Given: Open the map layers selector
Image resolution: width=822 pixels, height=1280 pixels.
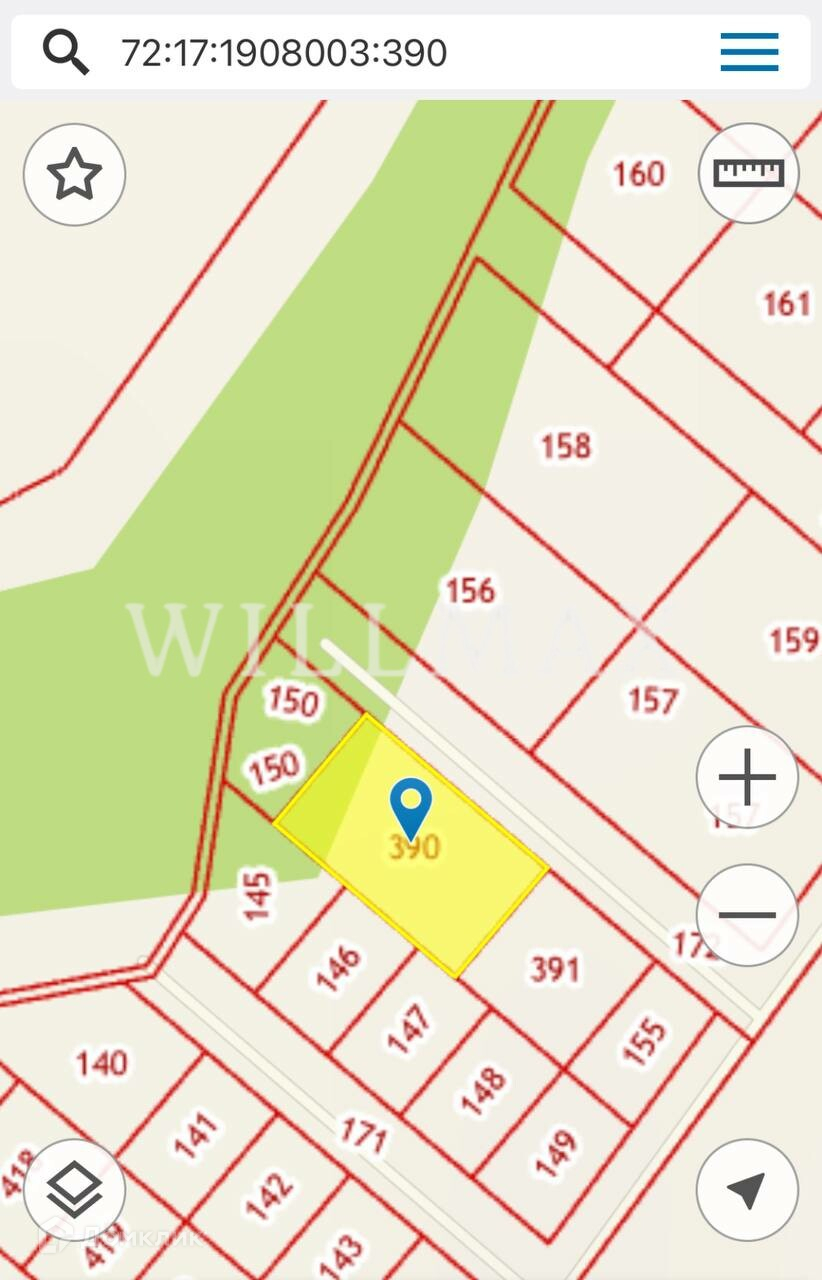Looking at the screenshot, I should pos(74,1190).
